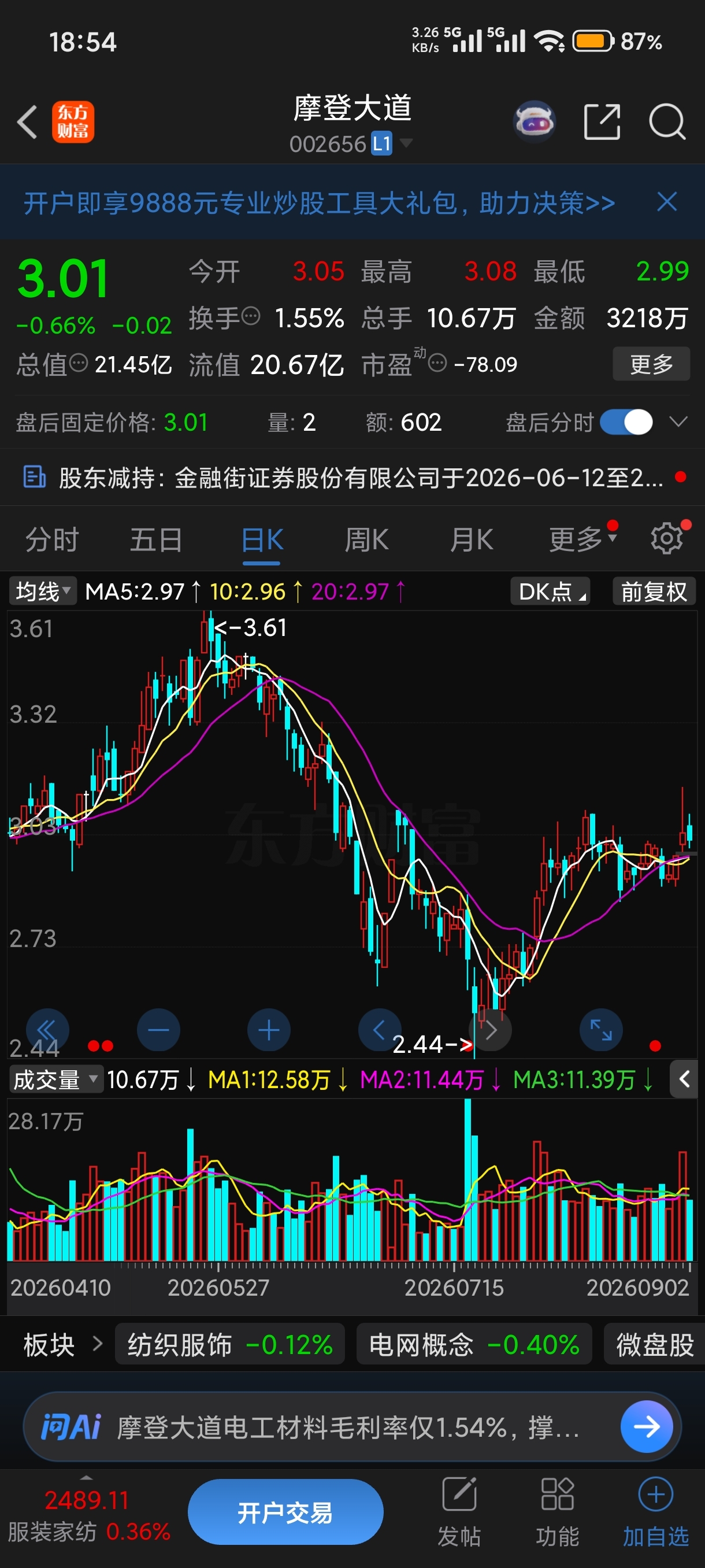Open the AI robot assistant icon
This screenshot has width=705, height=1568.
534,122
